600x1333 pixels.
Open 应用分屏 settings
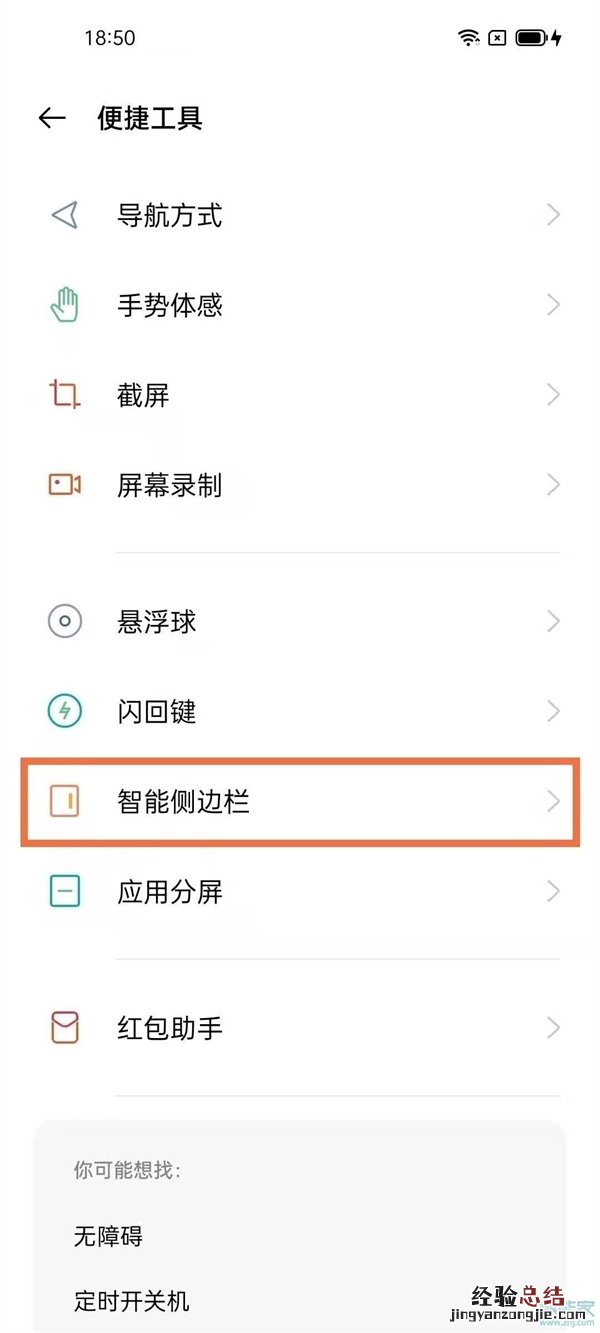point(300,892)
